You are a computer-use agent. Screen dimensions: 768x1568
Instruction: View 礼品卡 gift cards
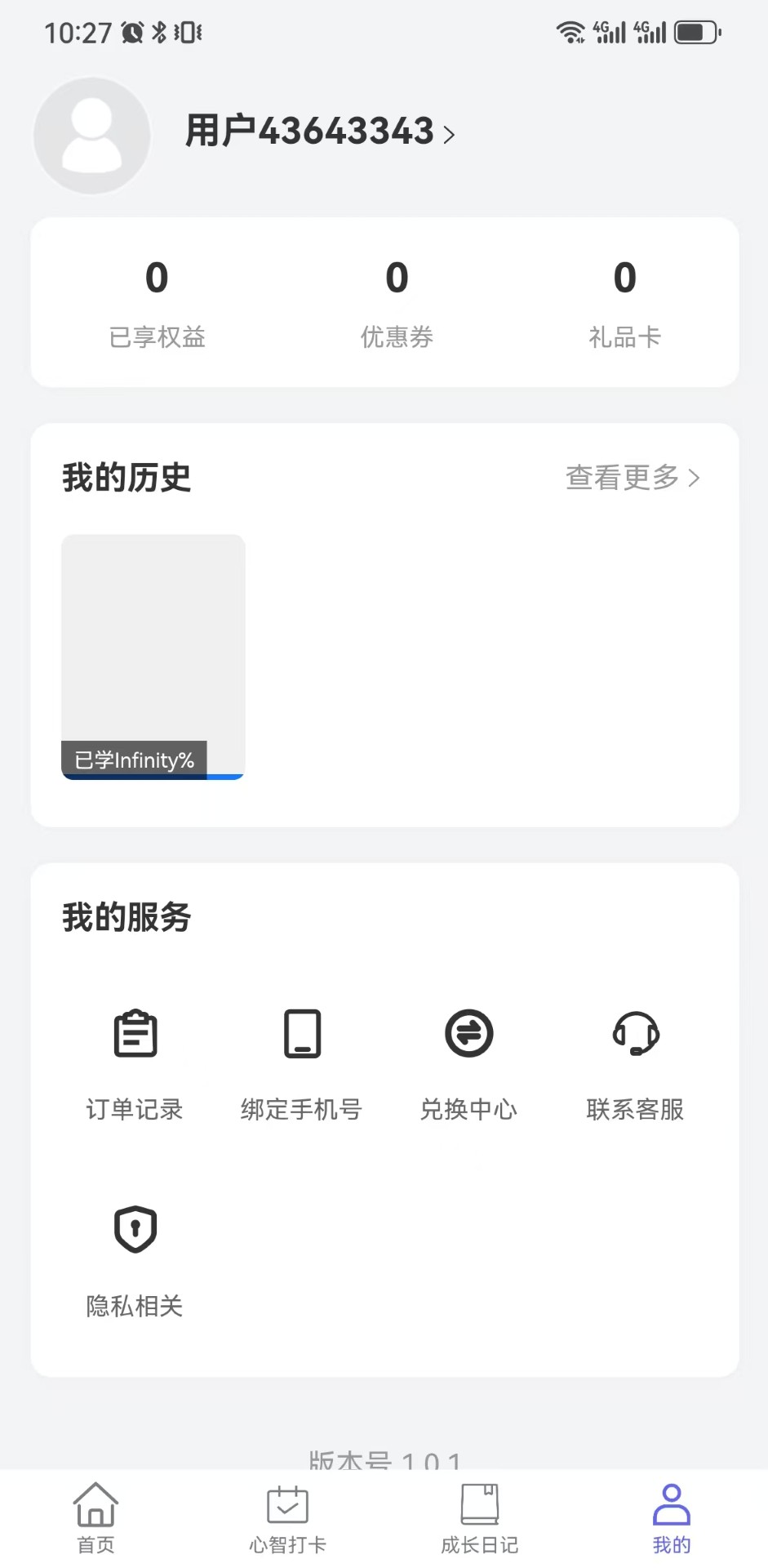coord(625,302)
